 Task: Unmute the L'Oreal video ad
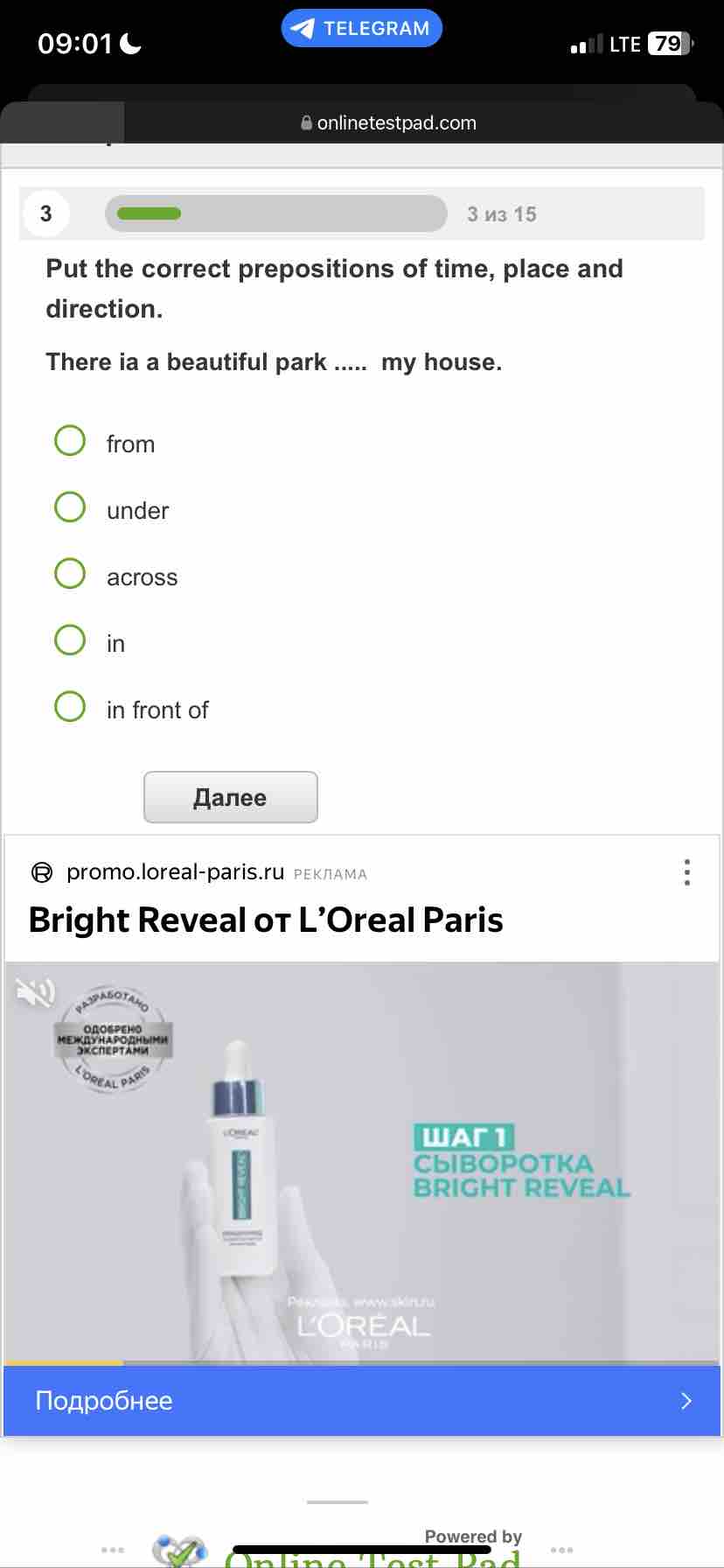(x=35, y=992)
